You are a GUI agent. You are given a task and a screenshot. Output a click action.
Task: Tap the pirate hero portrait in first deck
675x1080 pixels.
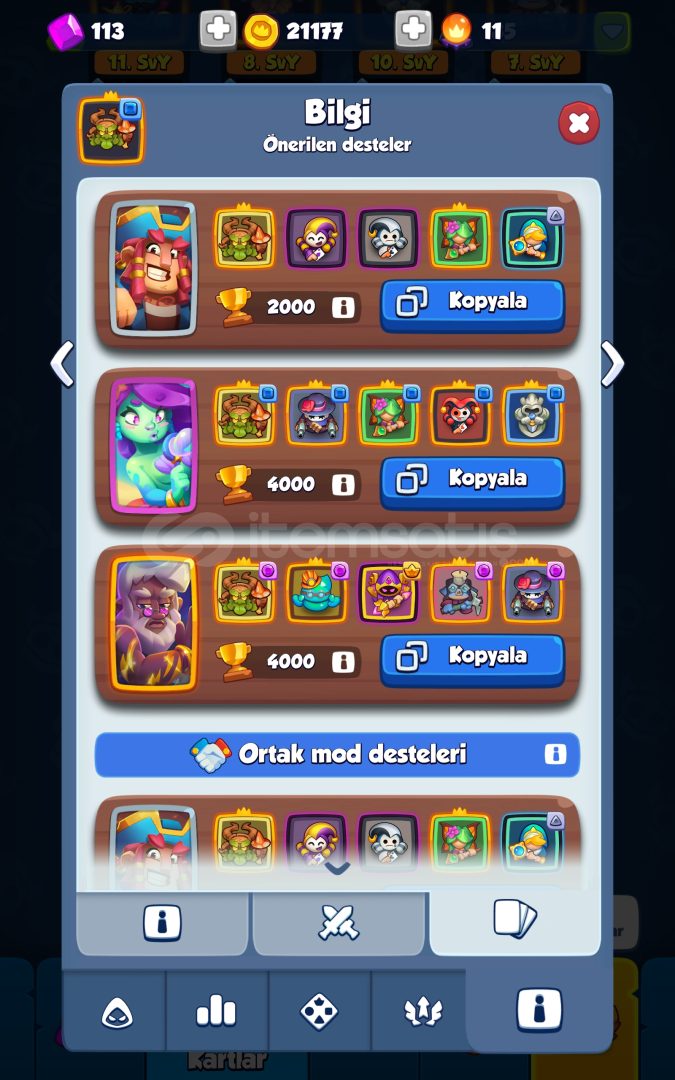(x=153, y=267)
